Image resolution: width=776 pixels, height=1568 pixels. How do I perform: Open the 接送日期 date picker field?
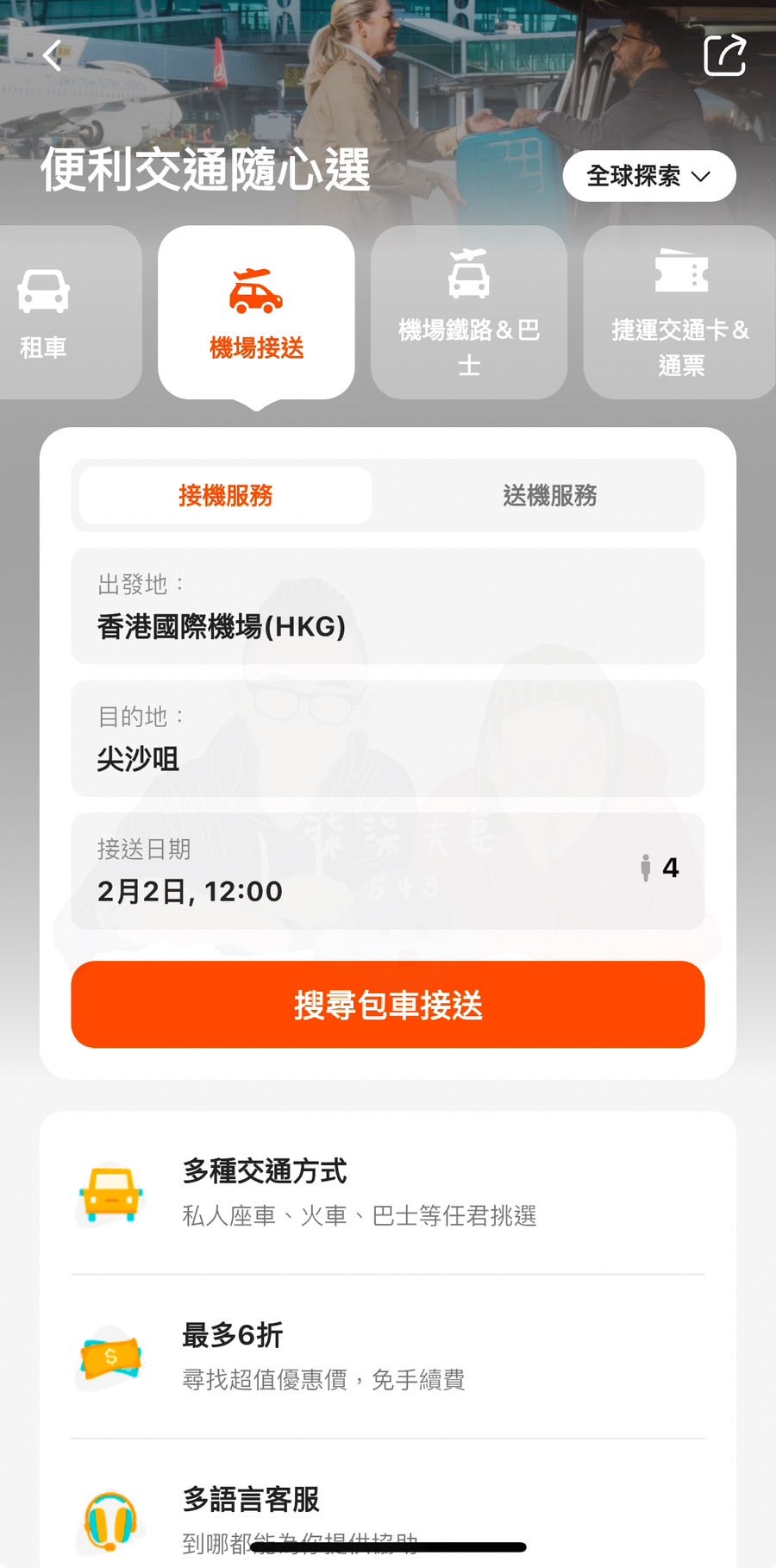[x=388, y=871]
